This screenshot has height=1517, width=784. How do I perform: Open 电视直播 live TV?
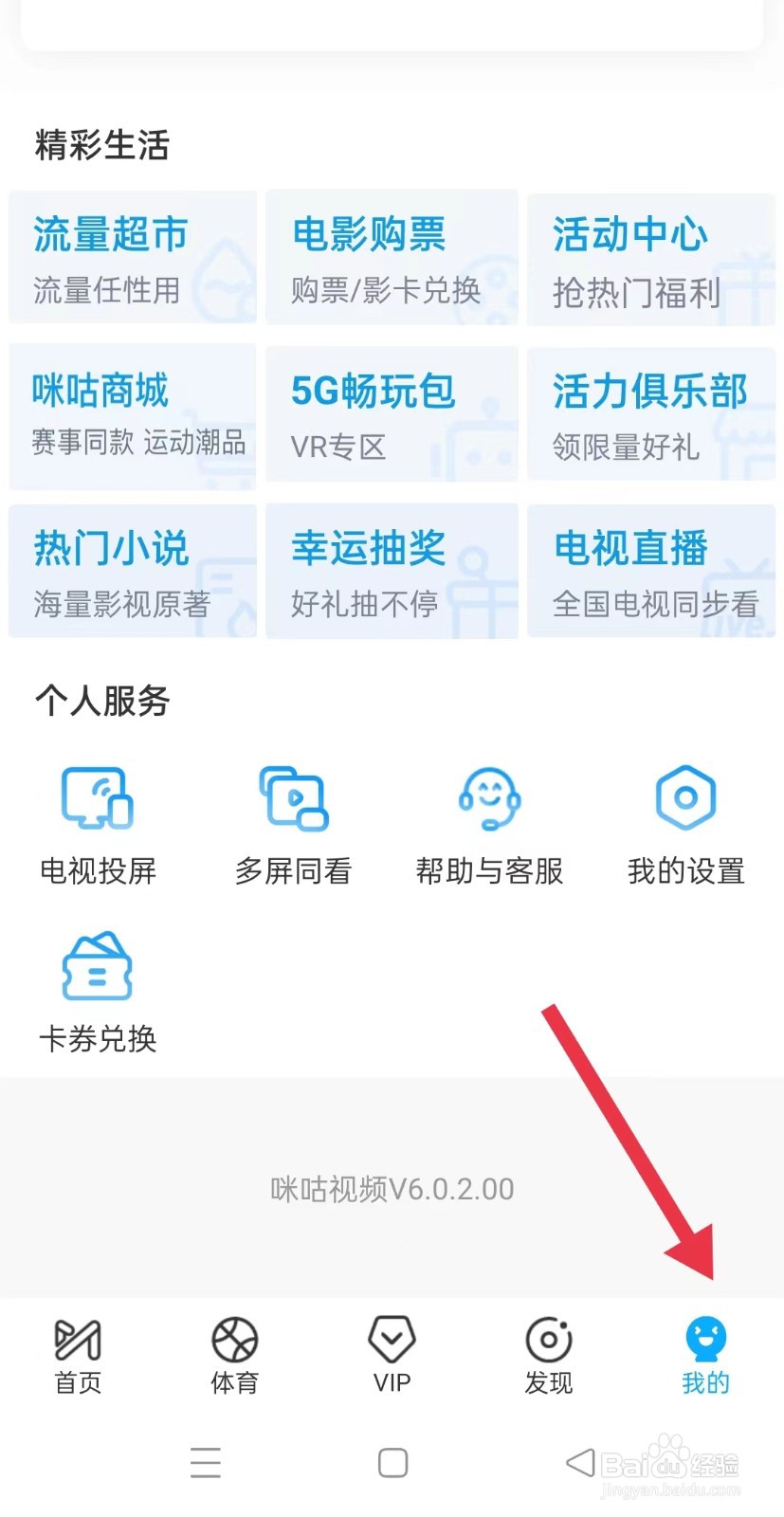tap(650, 571)
